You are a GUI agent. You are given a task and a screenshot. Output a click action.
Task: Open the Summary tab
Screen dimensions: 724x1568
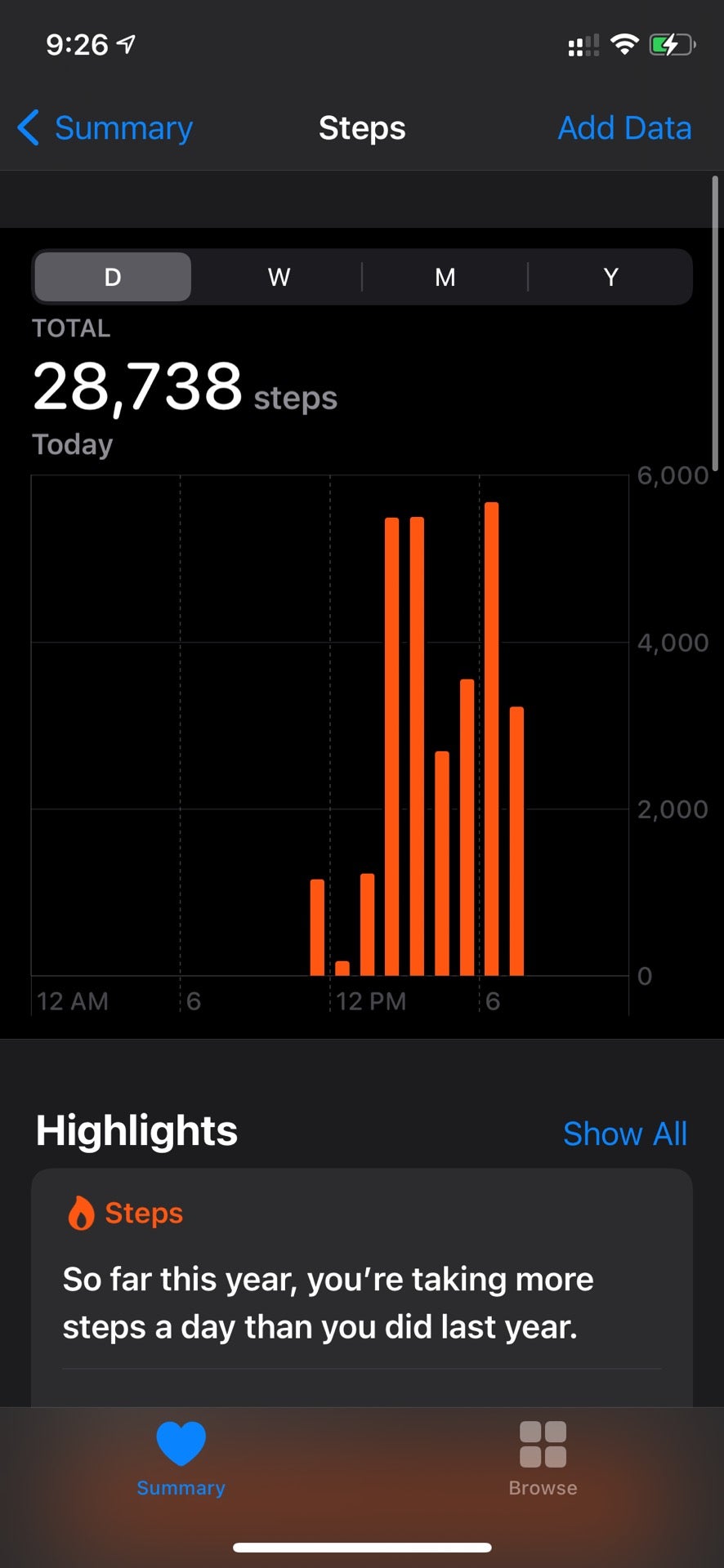181,1459
